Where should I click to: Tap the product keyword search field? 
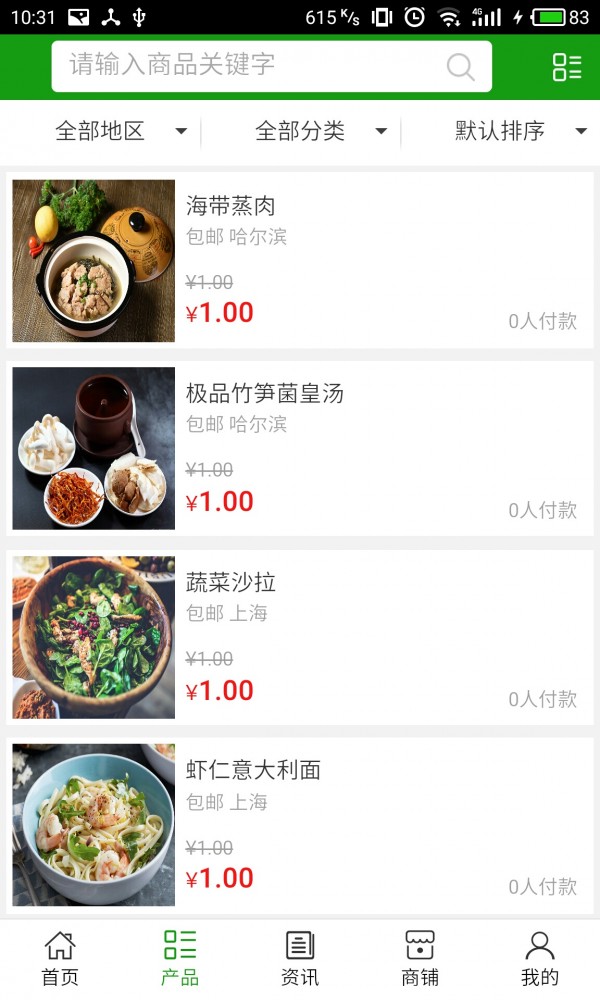250,66
